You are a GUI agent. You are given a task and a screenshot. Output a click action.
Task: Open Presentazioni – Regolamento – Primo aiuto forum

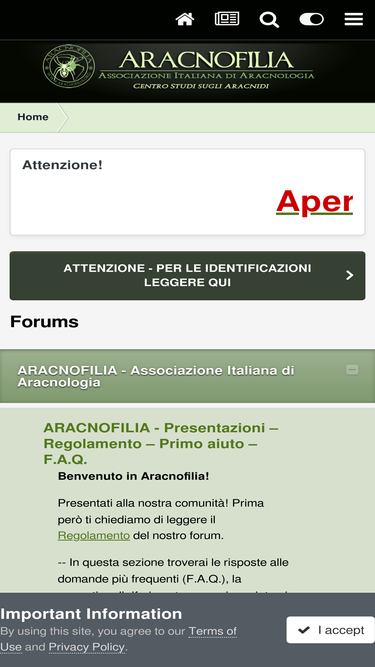click(x=161, y=444)
